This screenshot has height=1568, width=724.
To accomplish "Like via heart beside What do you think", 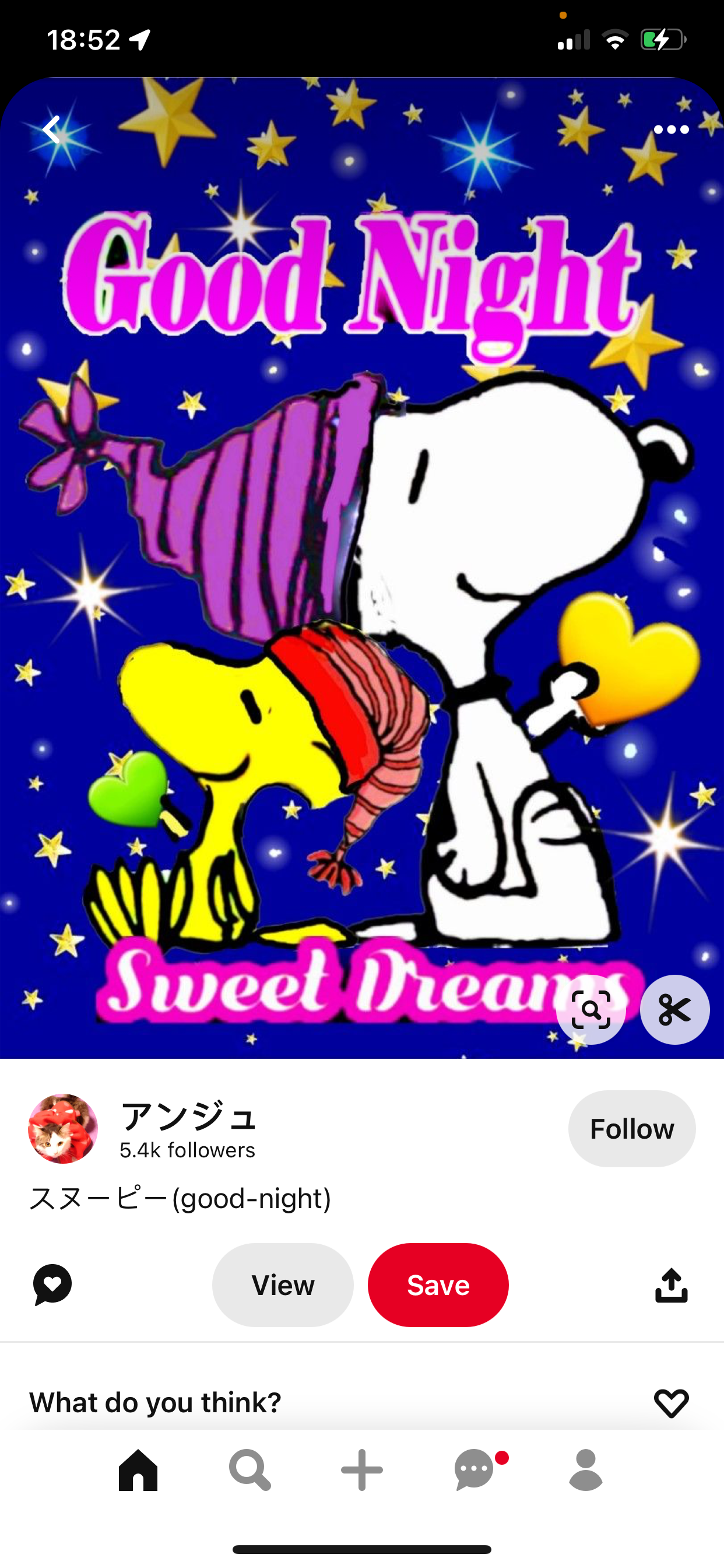I will tap(671, 1402).
